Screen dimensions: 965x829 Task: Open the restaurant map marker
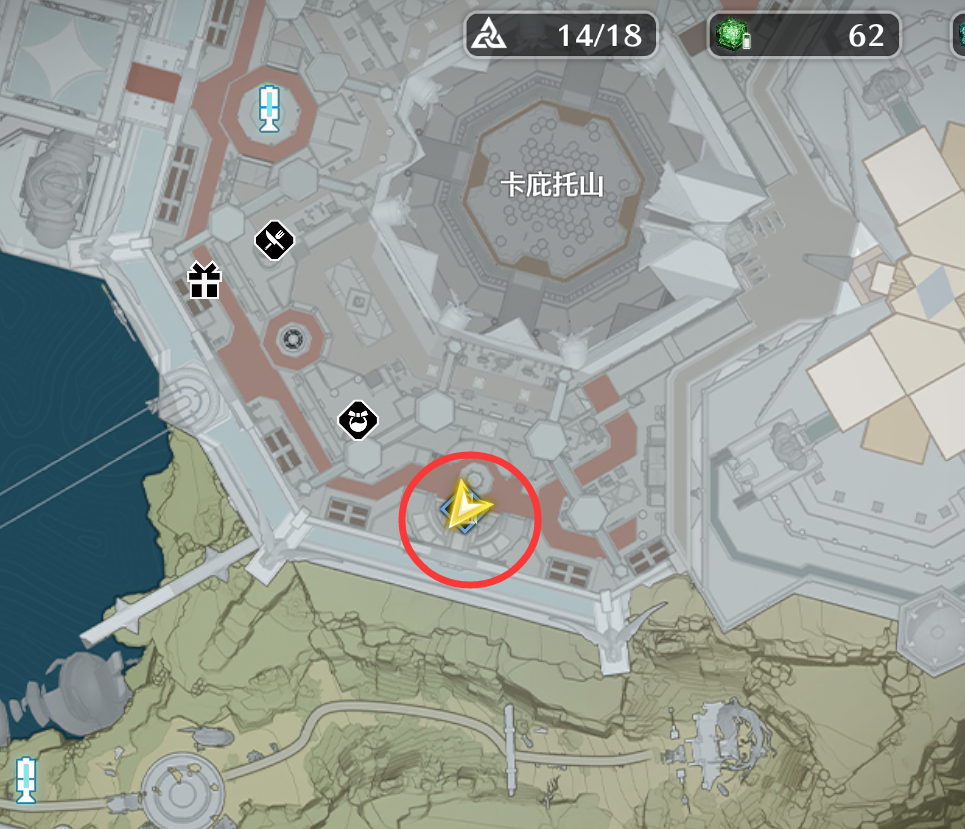[273, 239]
